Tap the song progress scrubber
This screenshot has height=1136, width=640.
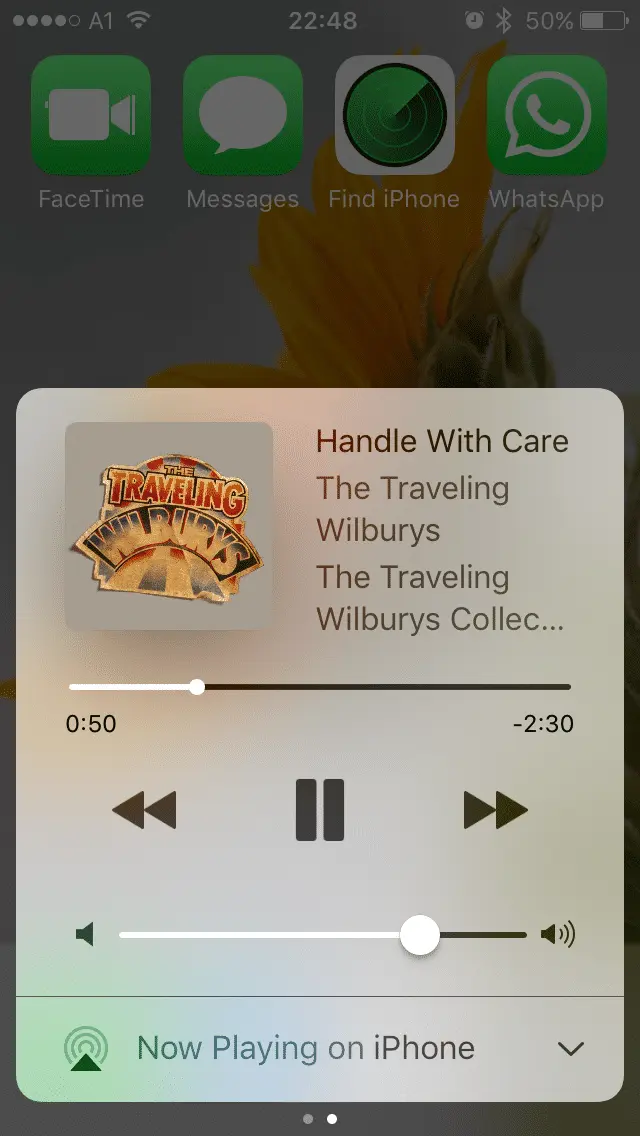point(197,687)
